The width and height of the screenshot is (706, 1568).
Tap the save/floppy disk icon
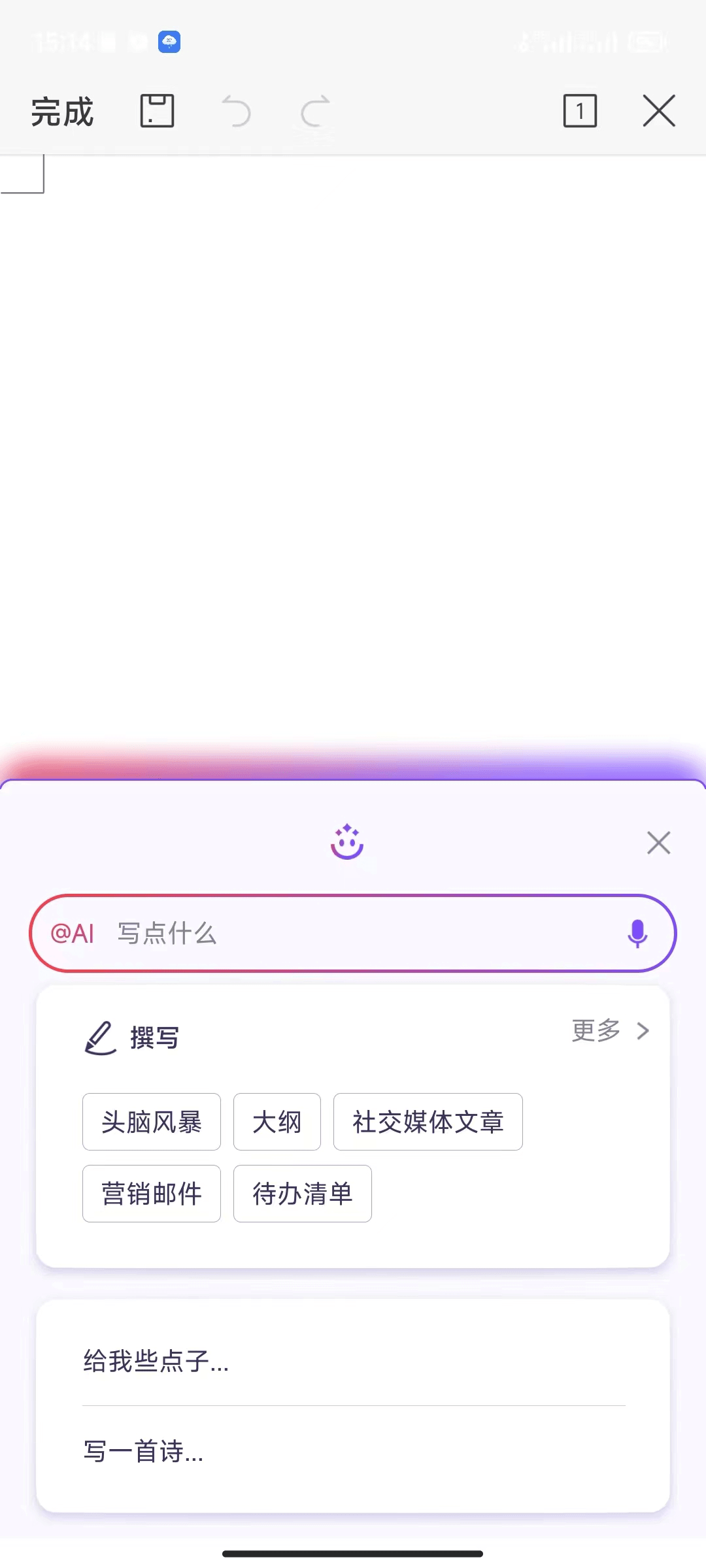click(156, 112)
